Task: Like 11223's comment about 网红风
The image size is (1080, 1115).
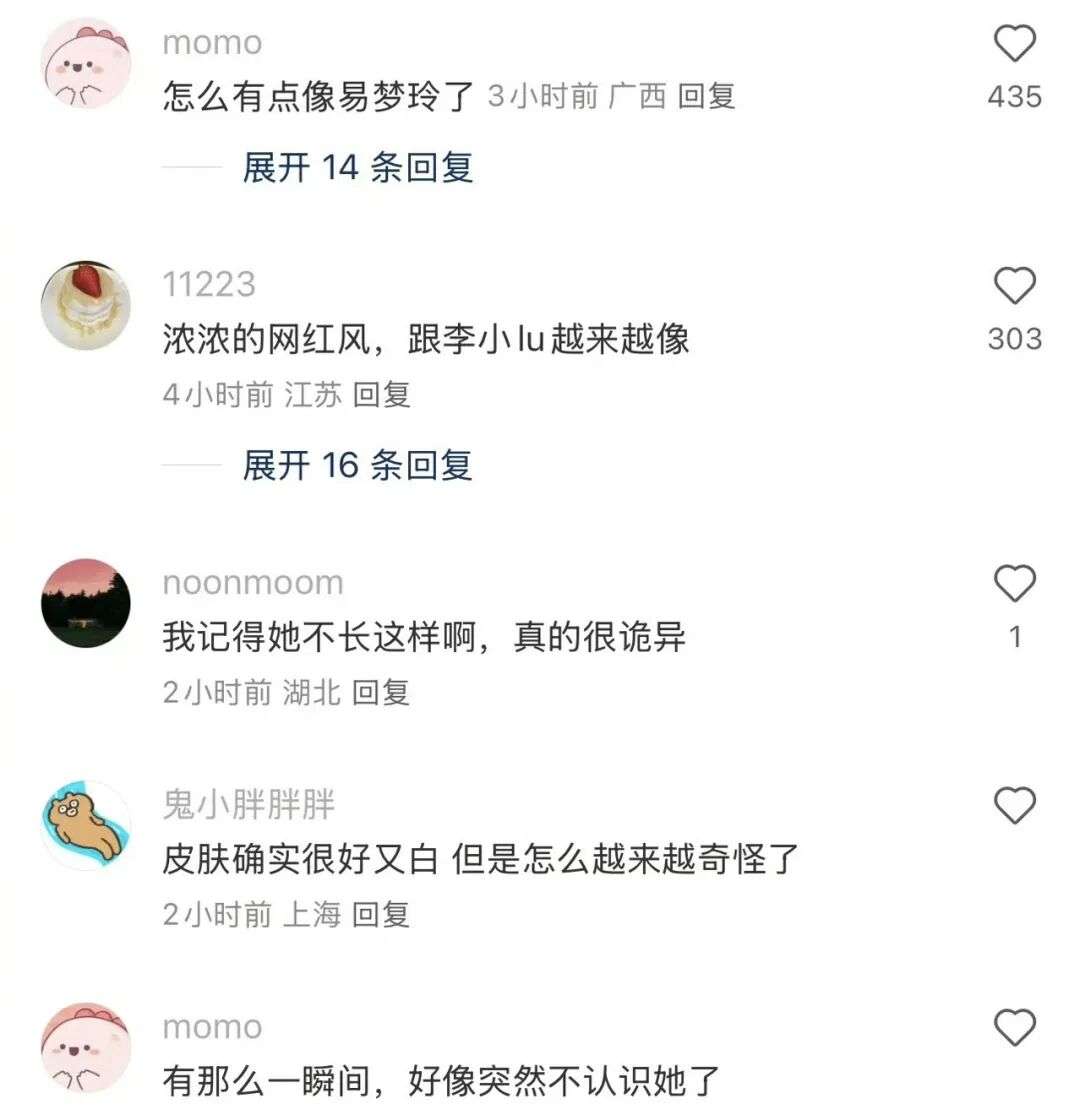Action: click(x=1015, y=287)
